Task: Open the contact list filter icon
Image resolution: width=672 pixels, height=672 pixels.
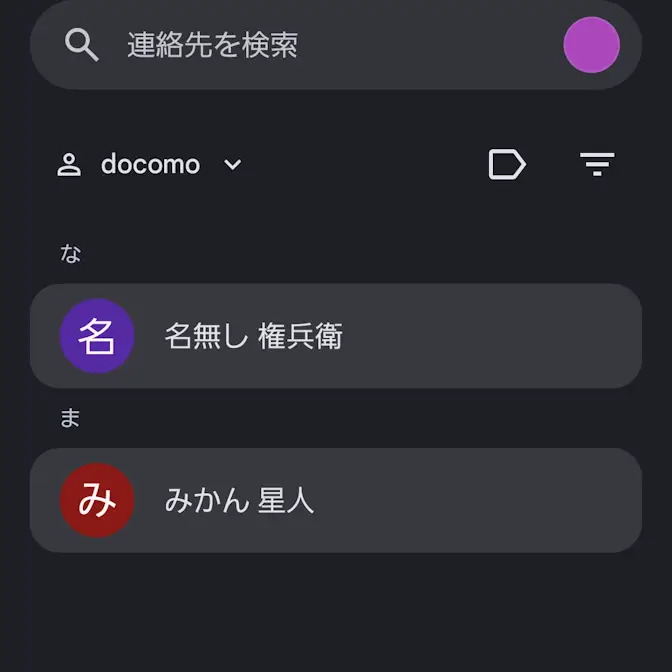Action: [x=597, y=164]
